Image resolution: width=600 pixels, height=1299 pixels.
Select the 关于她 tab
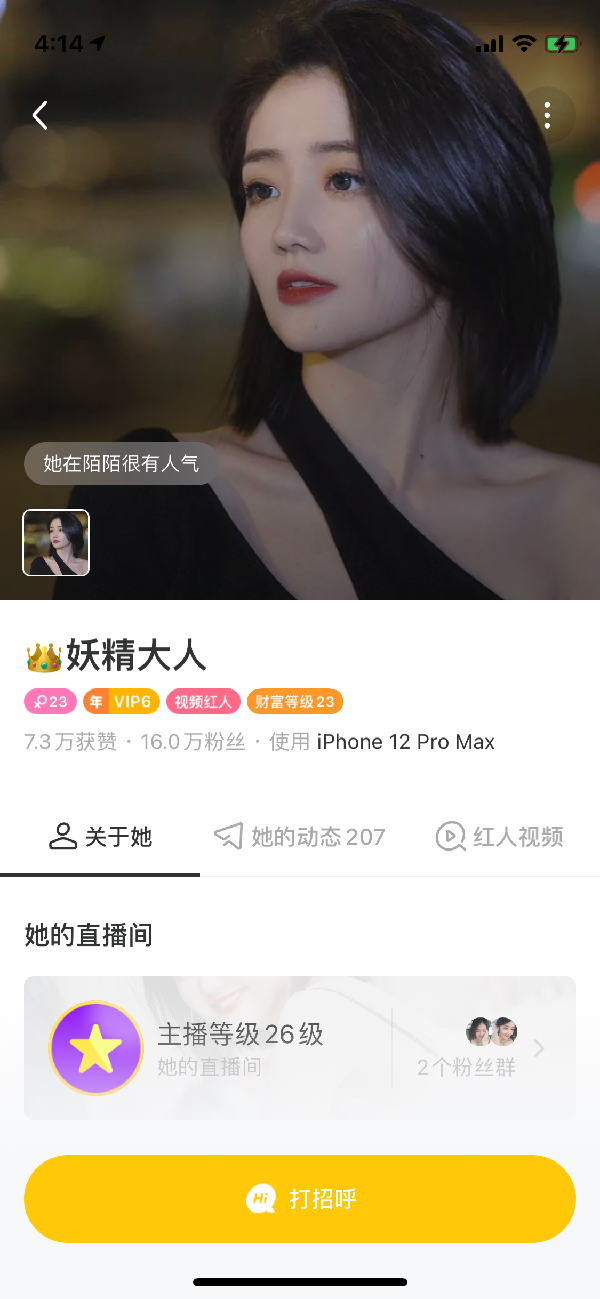pos(100,836)
